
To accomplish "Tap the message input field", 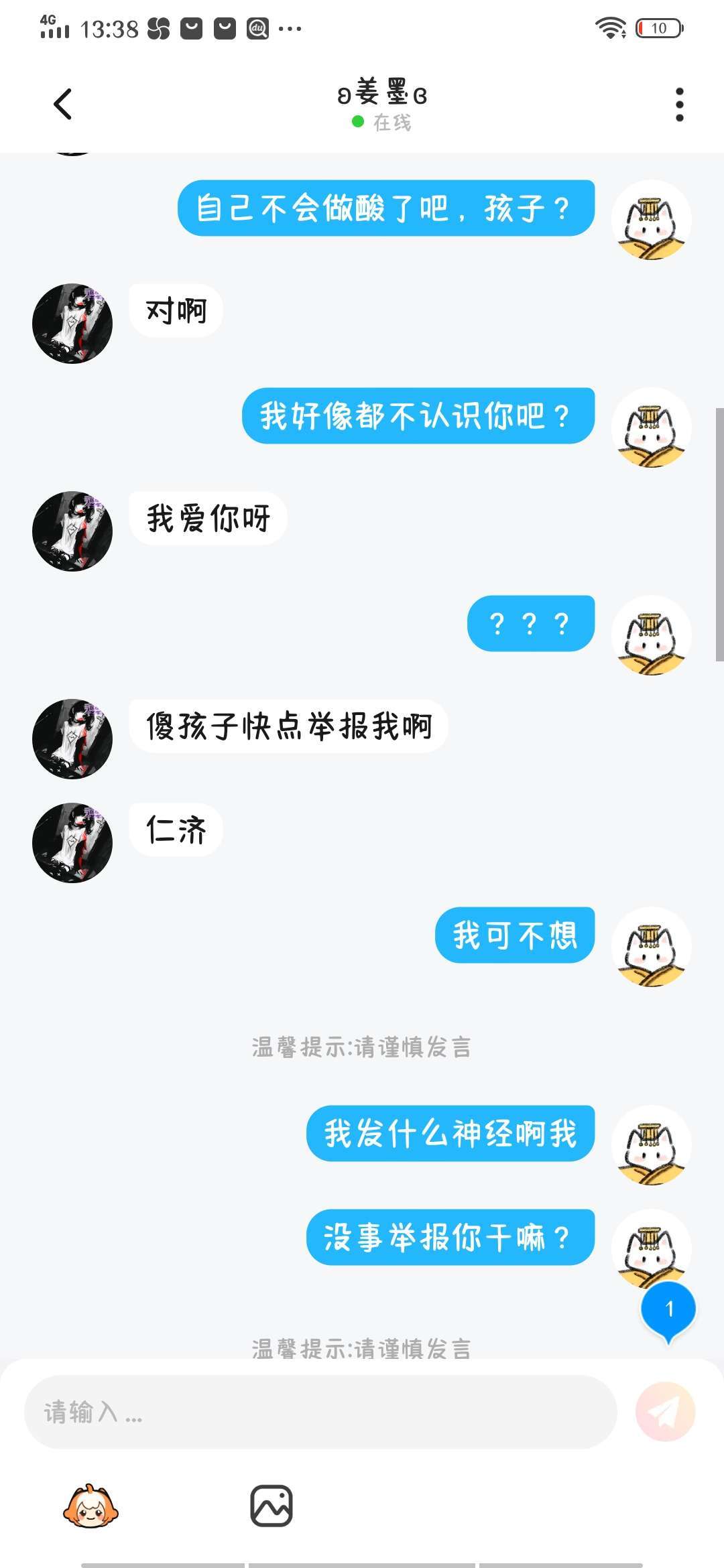I will [320, 1412].
